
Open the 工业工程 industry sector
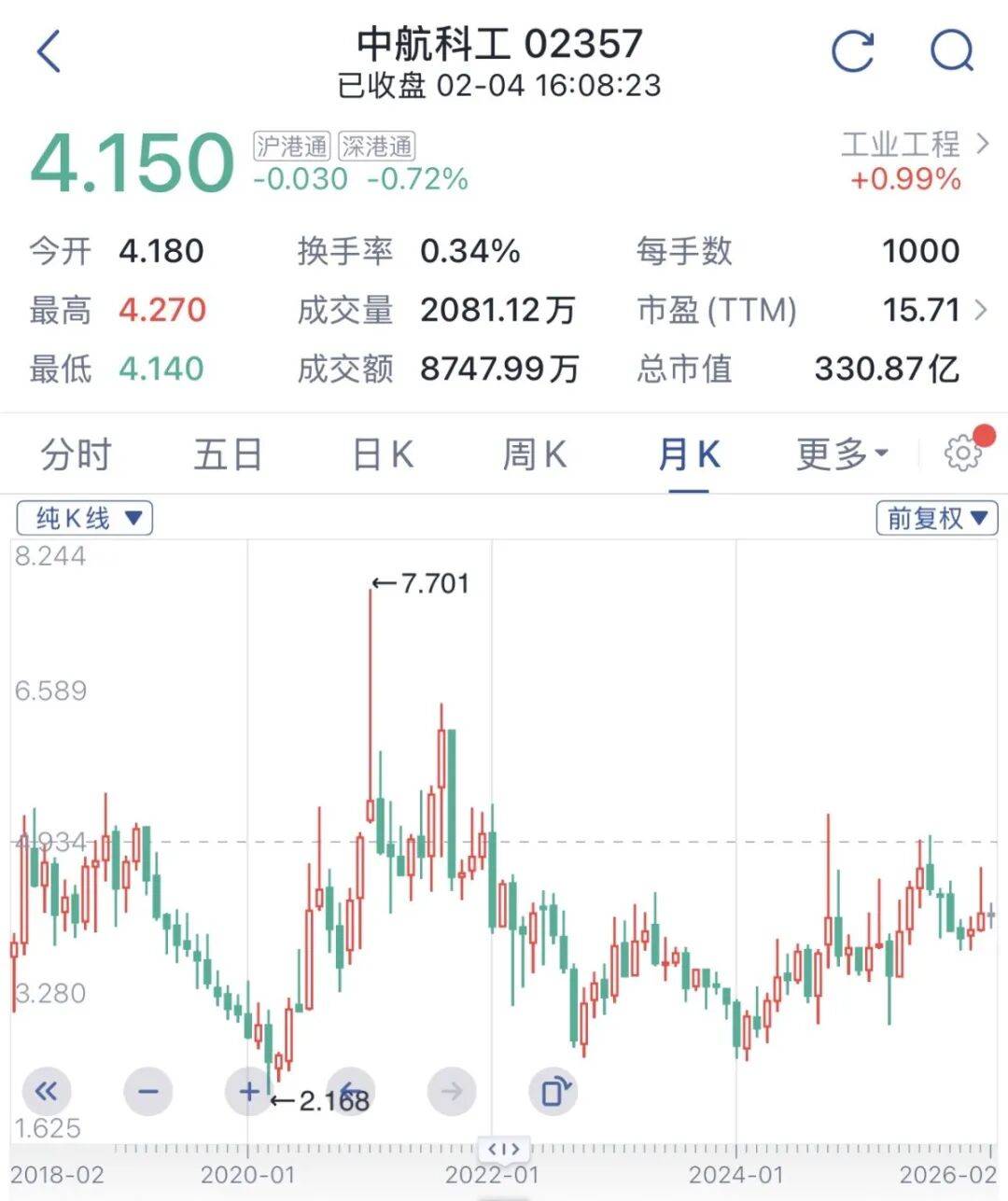point(913,145)
